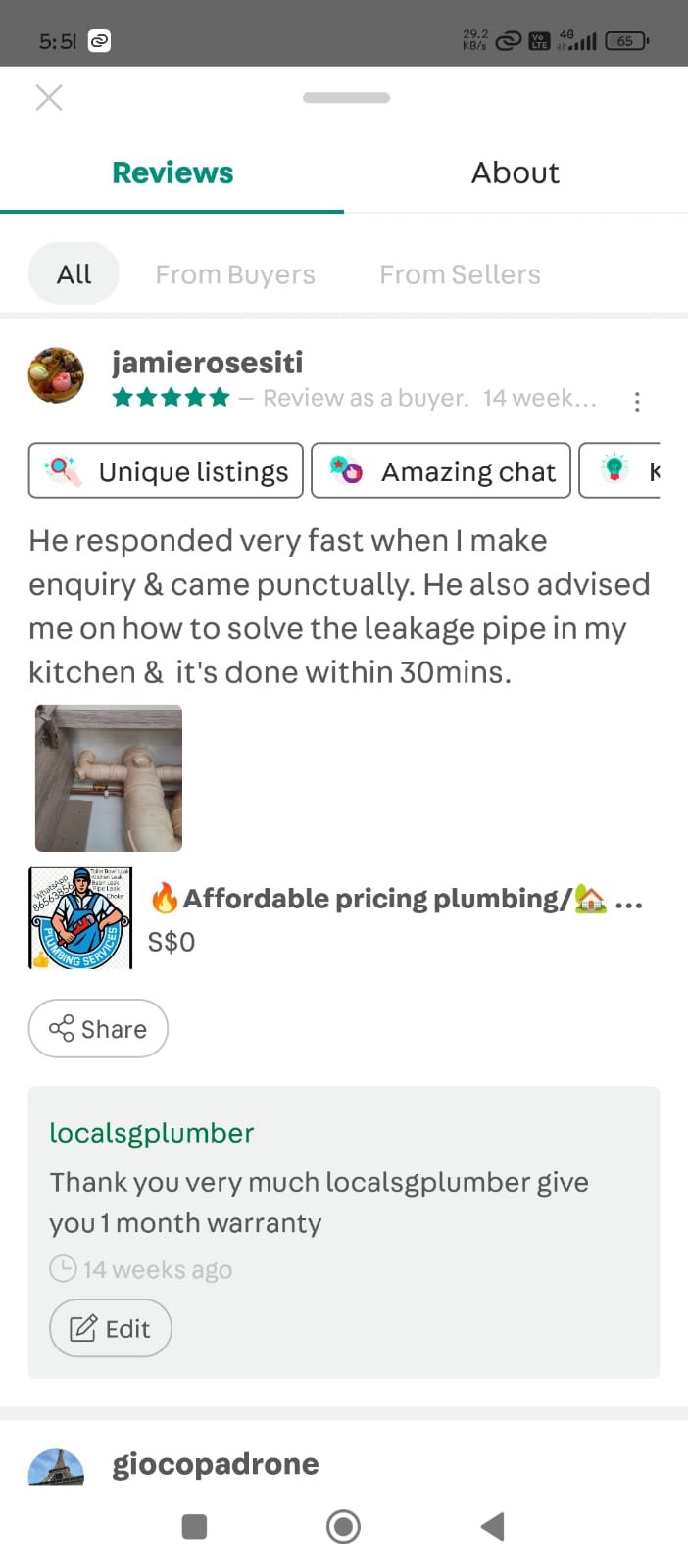Viewport: 688px width, 1568px height.
Task: Open giocopadrone's profile
Action: pyautogui.click(x=215, y=1464)
